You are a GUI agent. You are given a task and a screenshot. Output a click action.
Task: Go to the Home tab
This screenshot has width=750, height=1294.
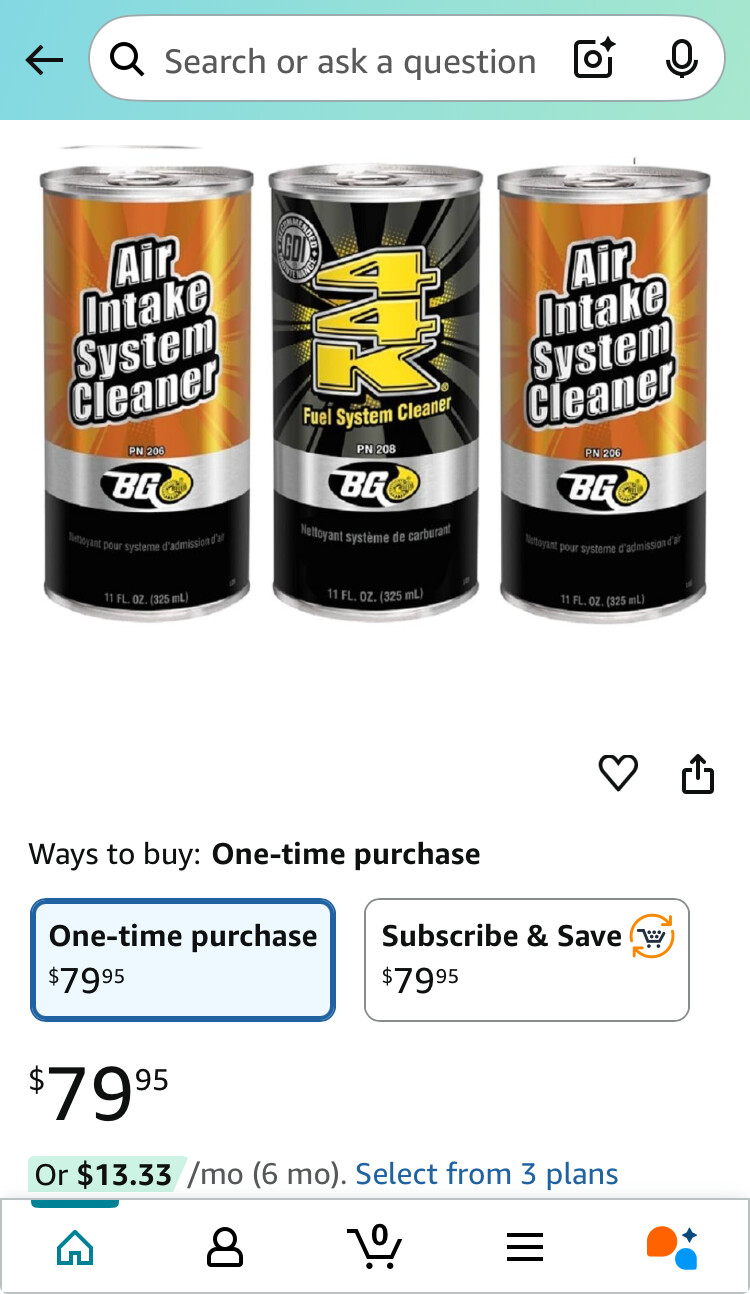pyautogui.click(x=75, y=1247)
